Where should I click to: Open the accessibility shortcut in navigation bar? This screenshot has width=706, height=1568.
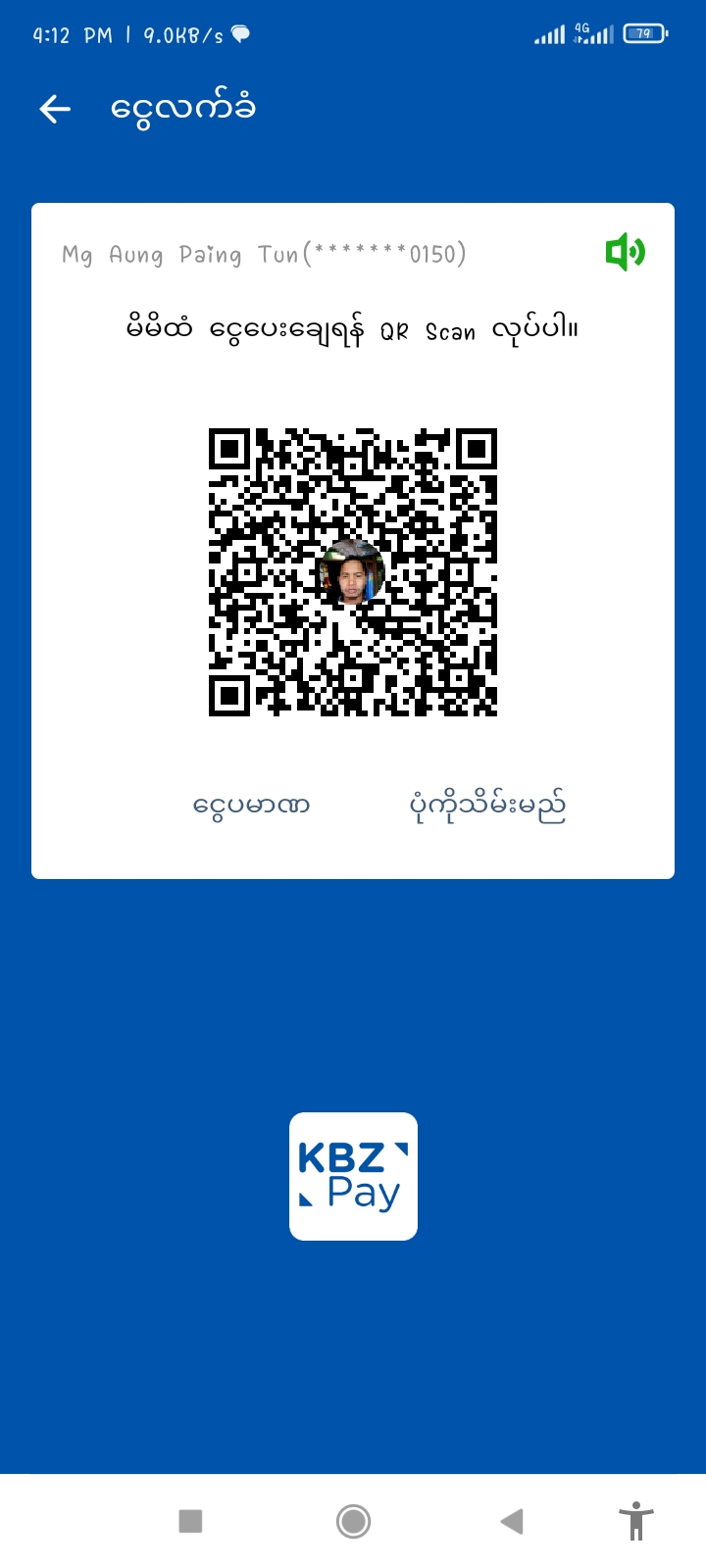635,1521
